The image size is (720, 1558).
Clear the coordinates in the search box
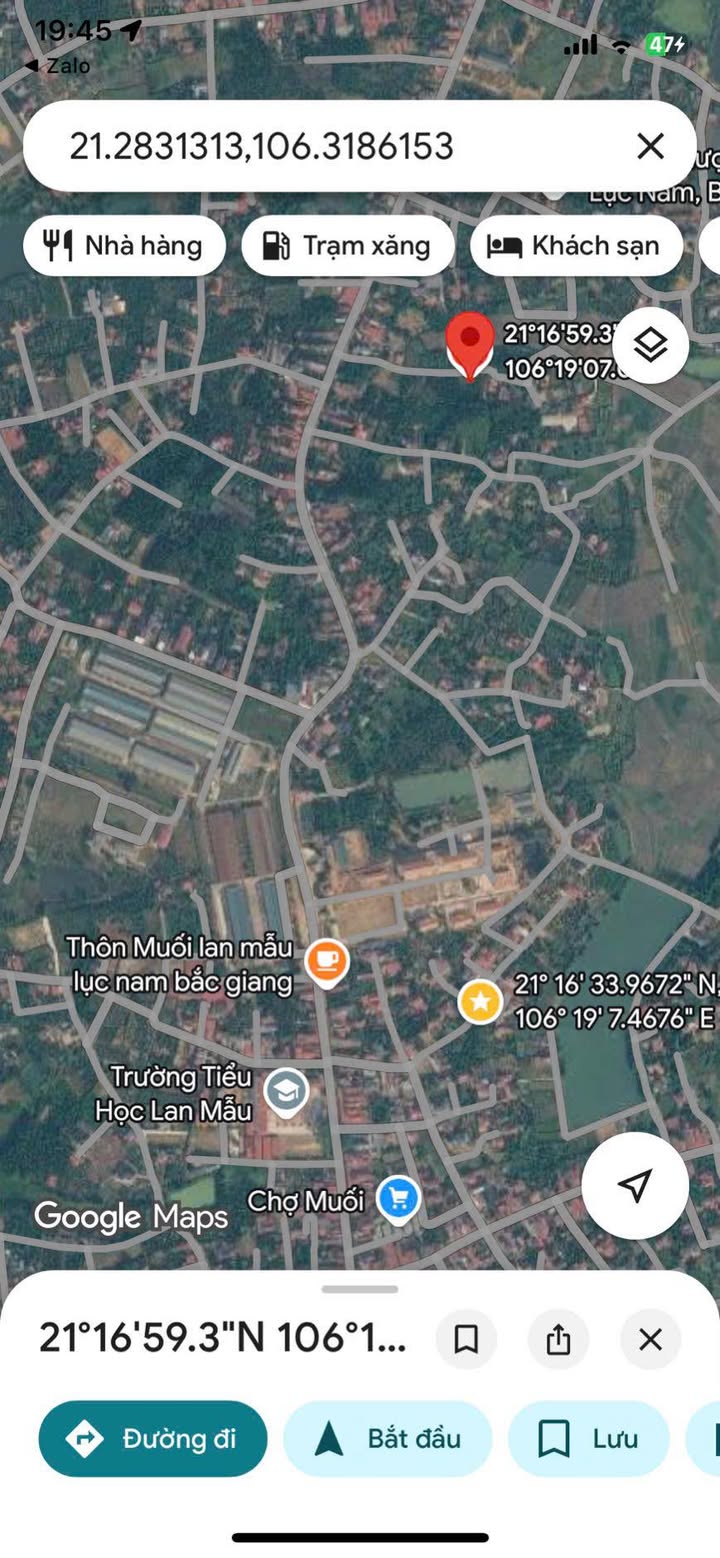[x=650, y=147]
